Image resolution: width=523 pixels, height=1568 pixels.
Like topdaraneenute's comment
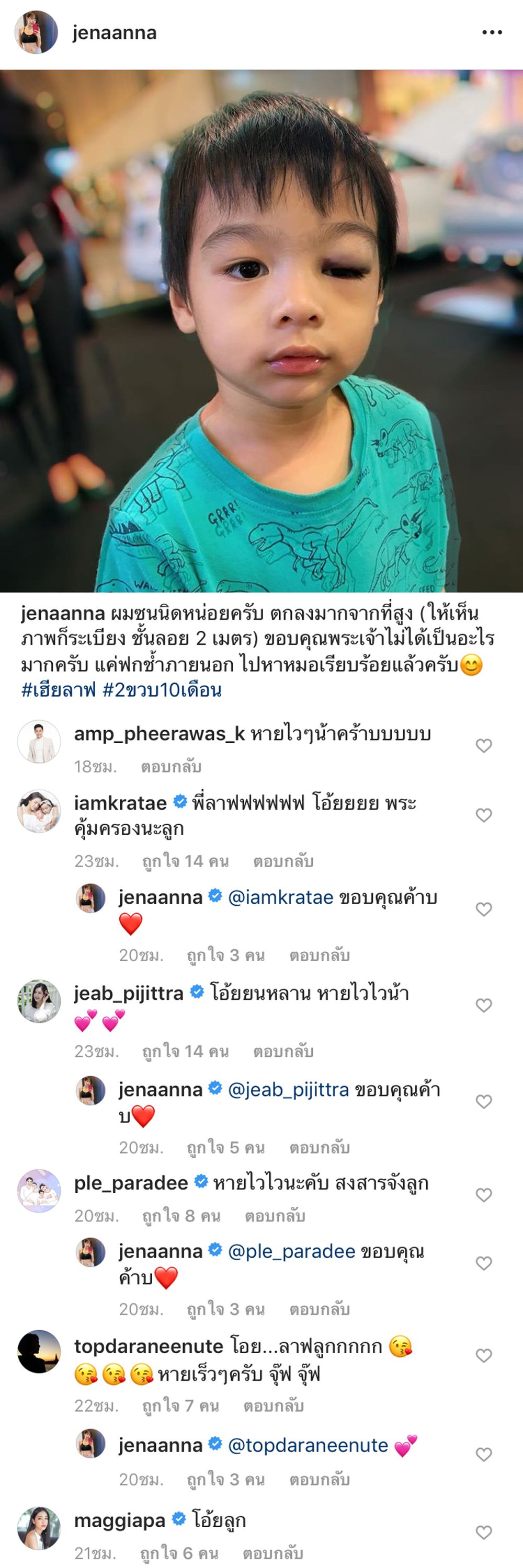(483, 1356)
